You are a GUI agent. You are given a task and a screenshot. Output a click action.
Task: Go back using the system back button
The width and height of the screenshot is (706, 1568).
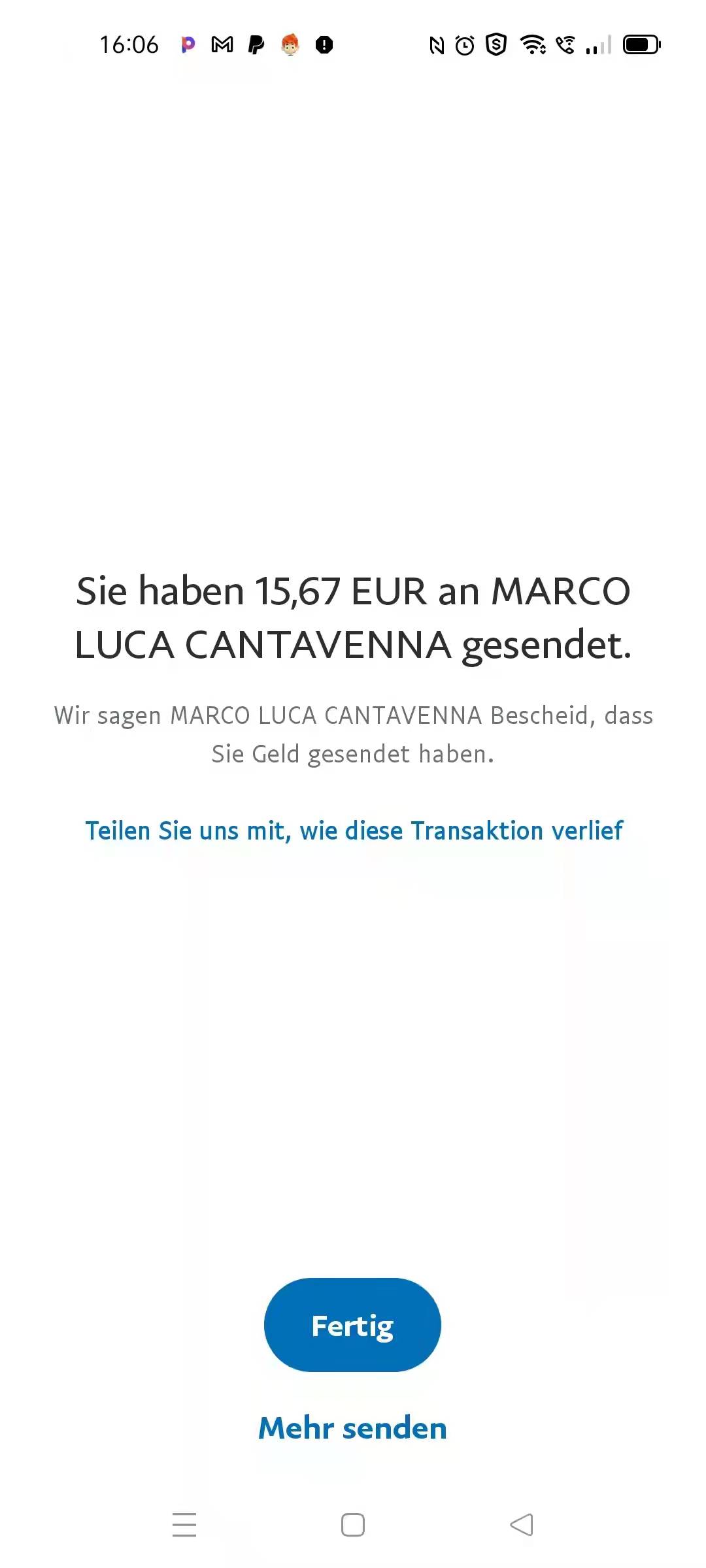[x=522, y=1525]
